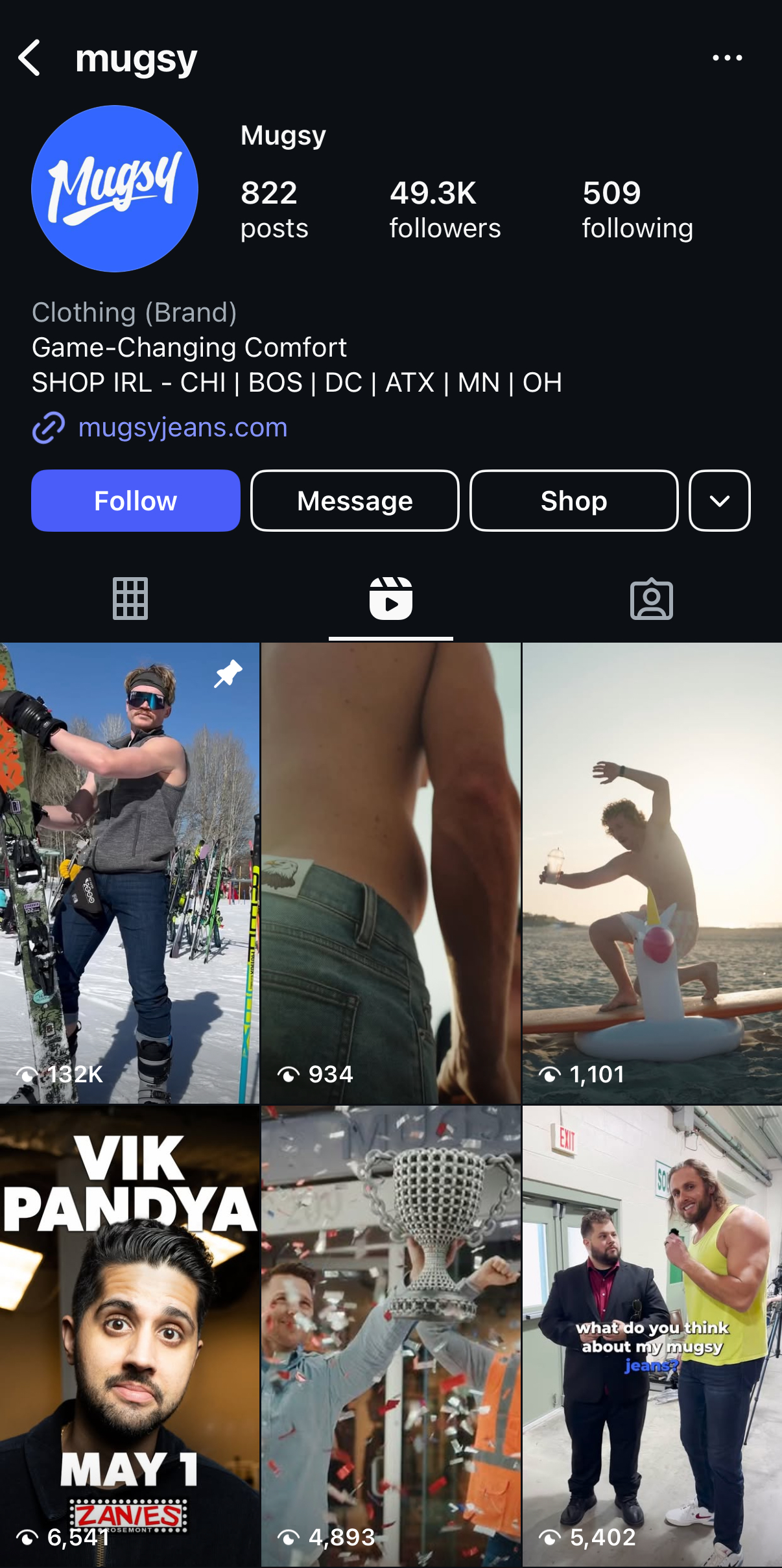View the 509 following list

click(x=637, y=210)
